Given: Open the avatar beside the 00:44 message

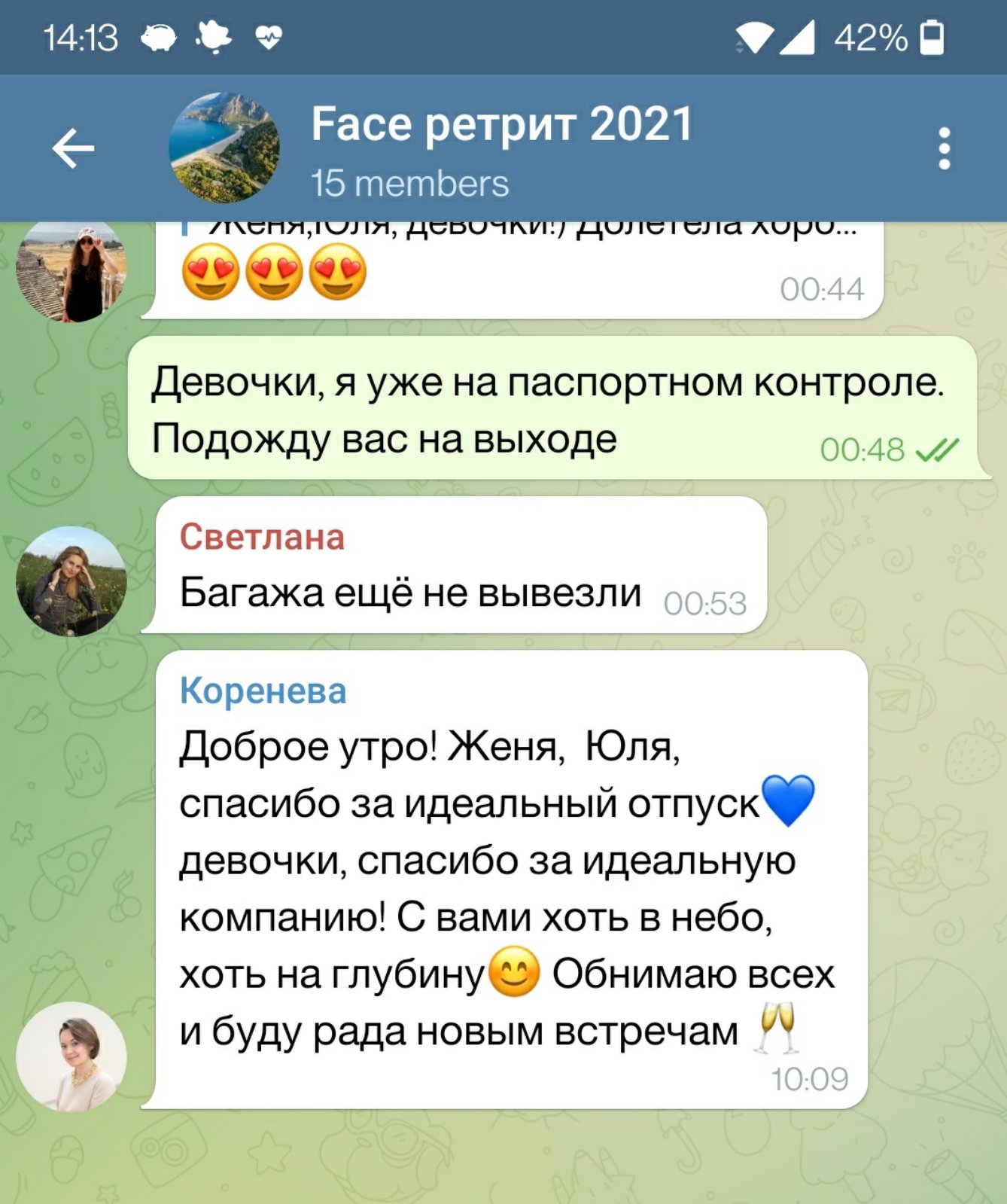Looking at the screenshot, I should click(71, 271).
